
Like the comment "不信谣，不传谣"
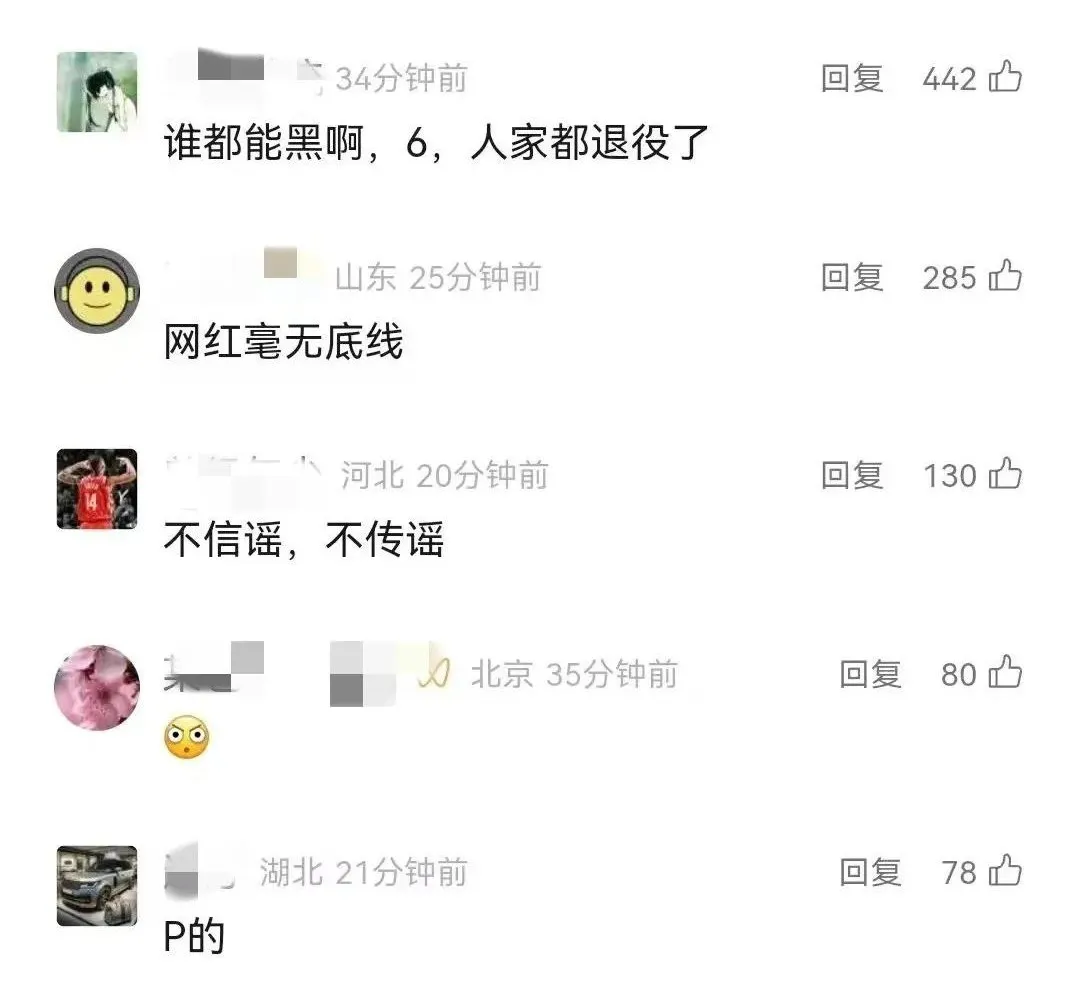click(x=1005, y=474)
